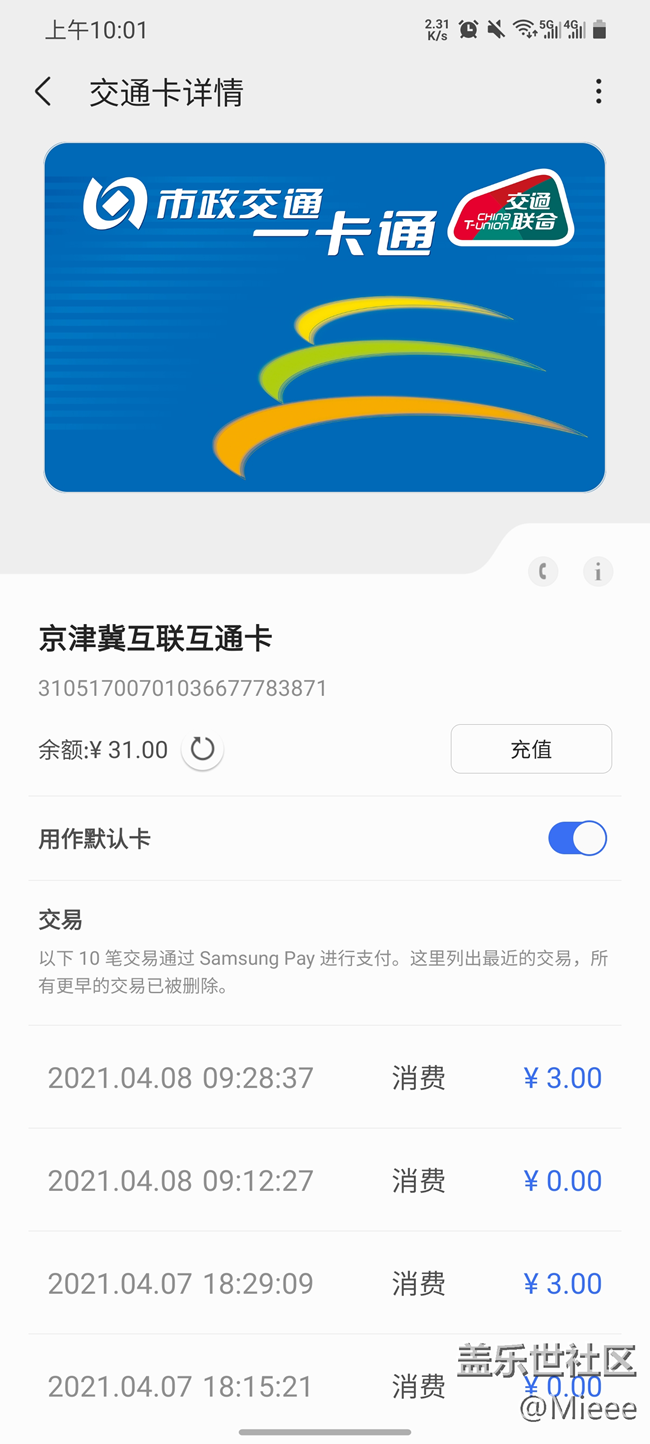Refresh the card balance
Image resolution: width=650 pixels, height=1444 pixels.
click(x=203, y=749)
